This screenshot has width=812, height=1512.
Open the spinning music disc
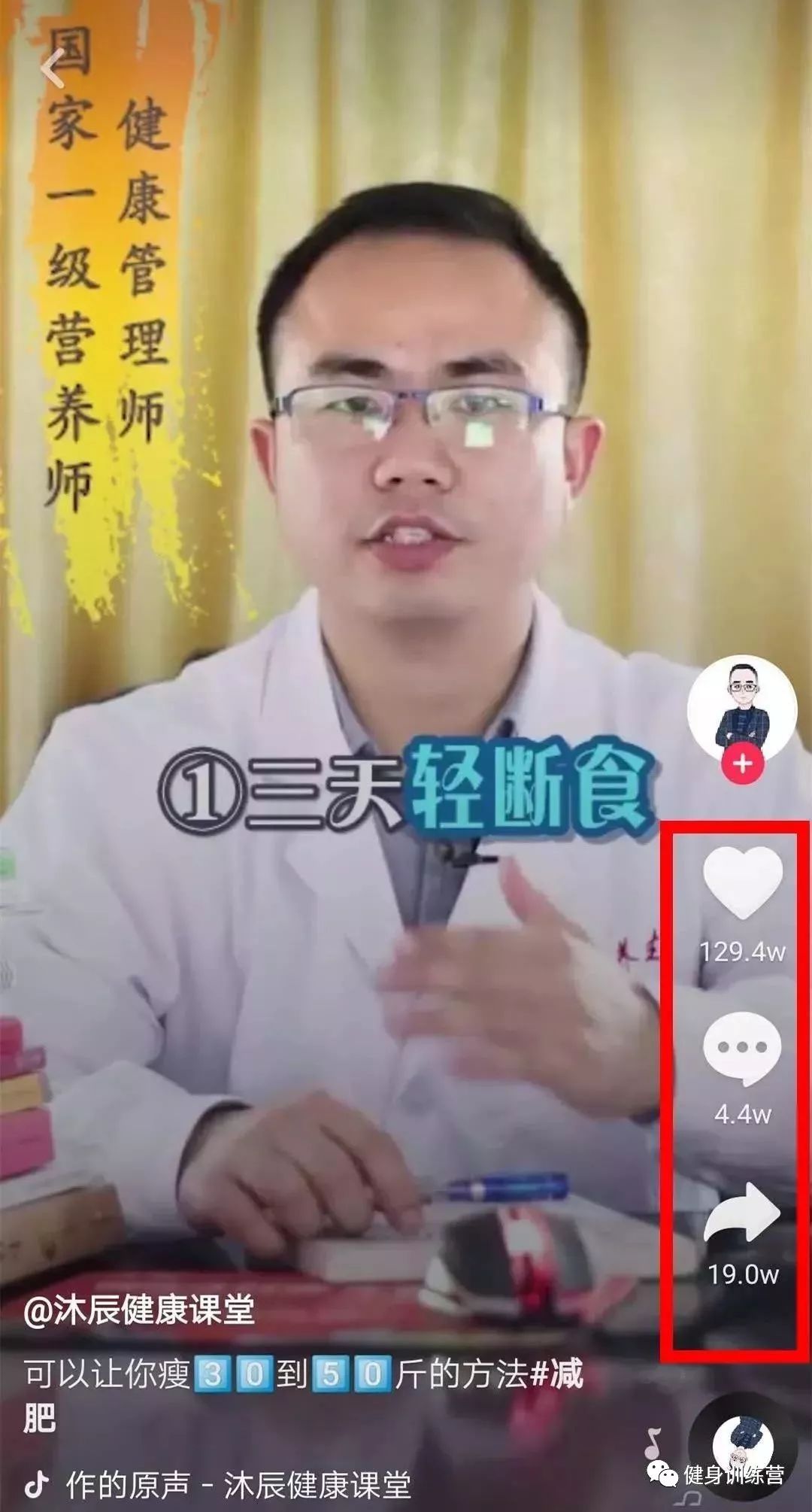click(x=743, y=1446)
